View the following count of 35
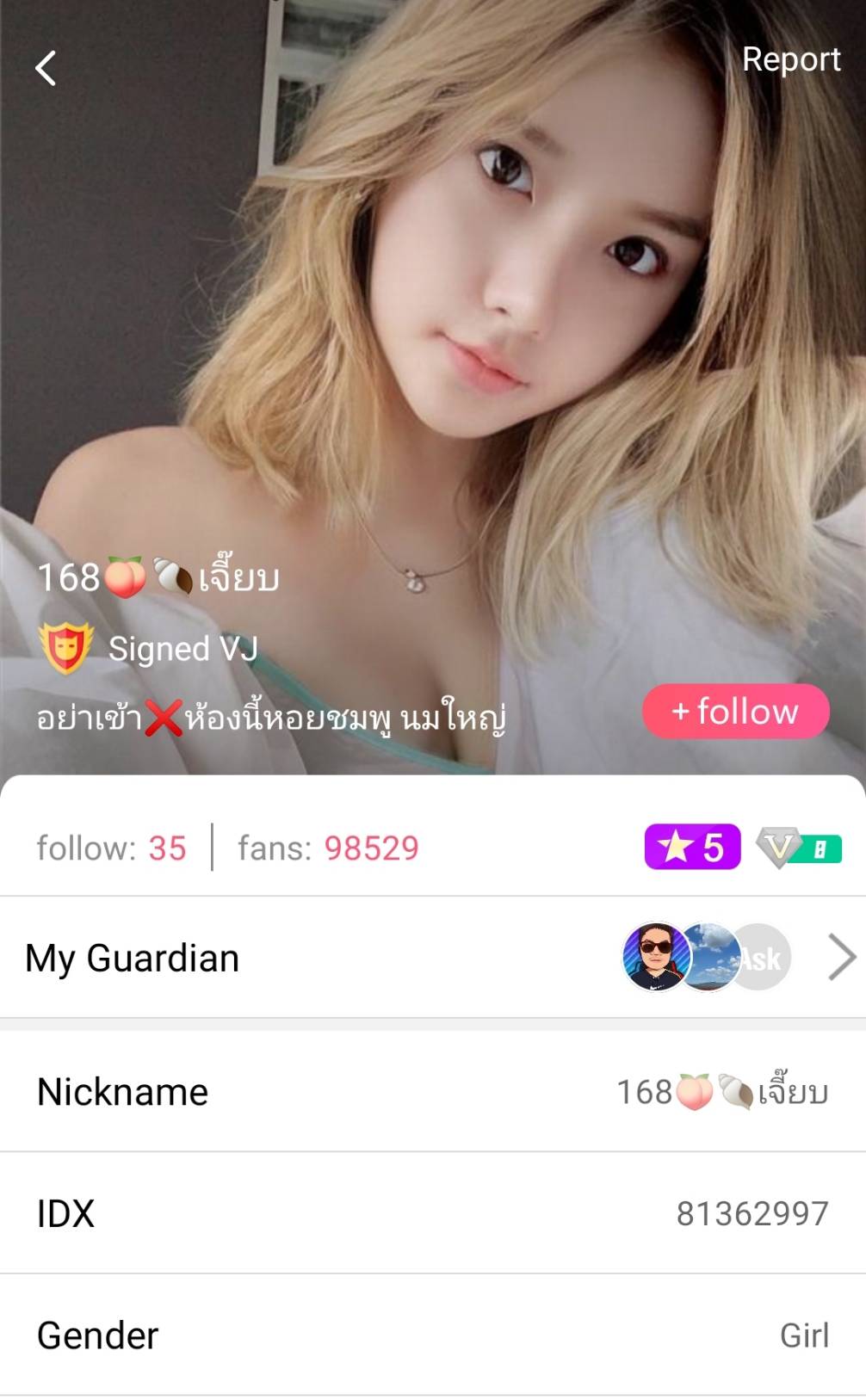Viewport: 866px width, 1400px height. 112,848
